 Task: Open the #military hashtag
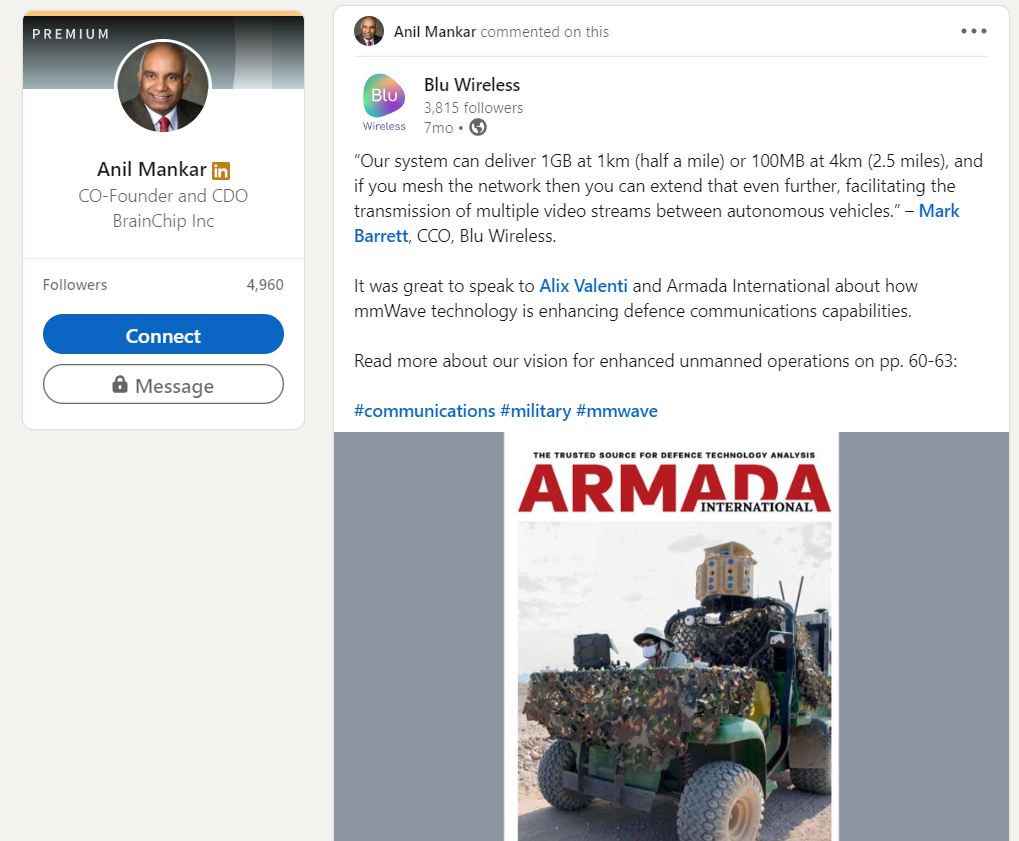[535, 411]
